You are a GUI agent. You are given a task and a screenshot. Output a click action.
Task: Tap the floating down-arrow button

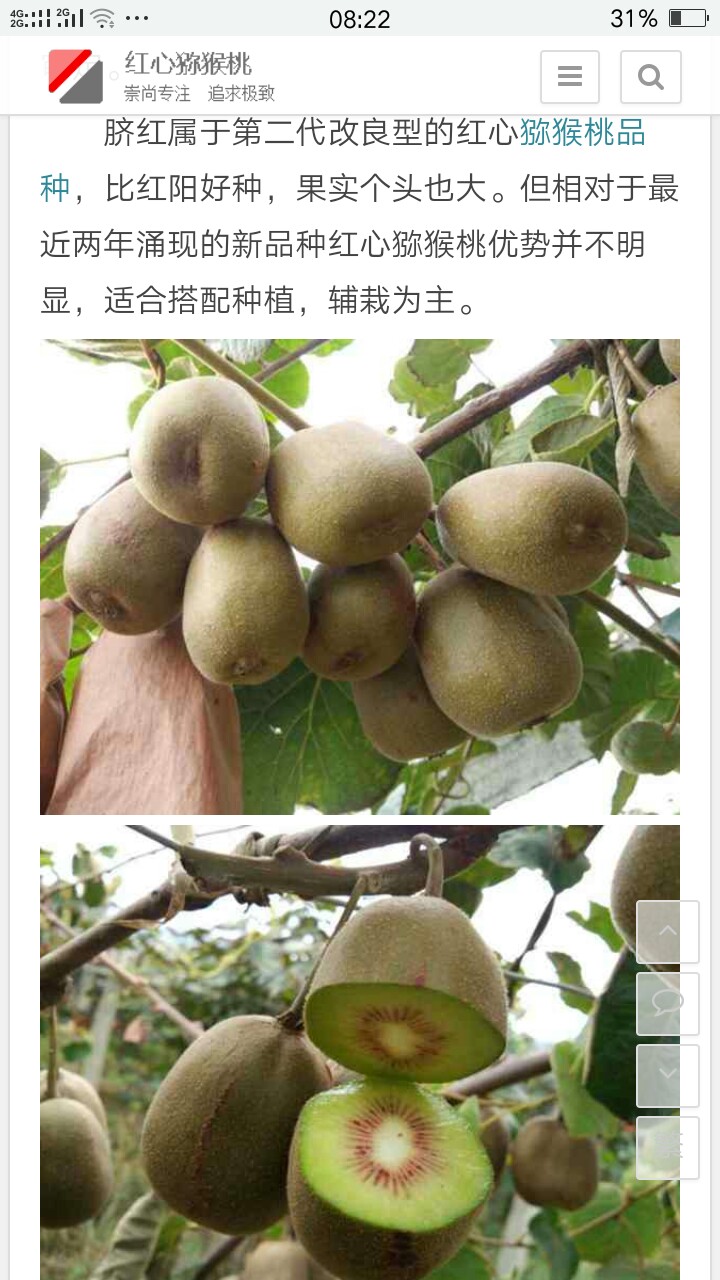pyautogui.click(x=667, y=1076)
